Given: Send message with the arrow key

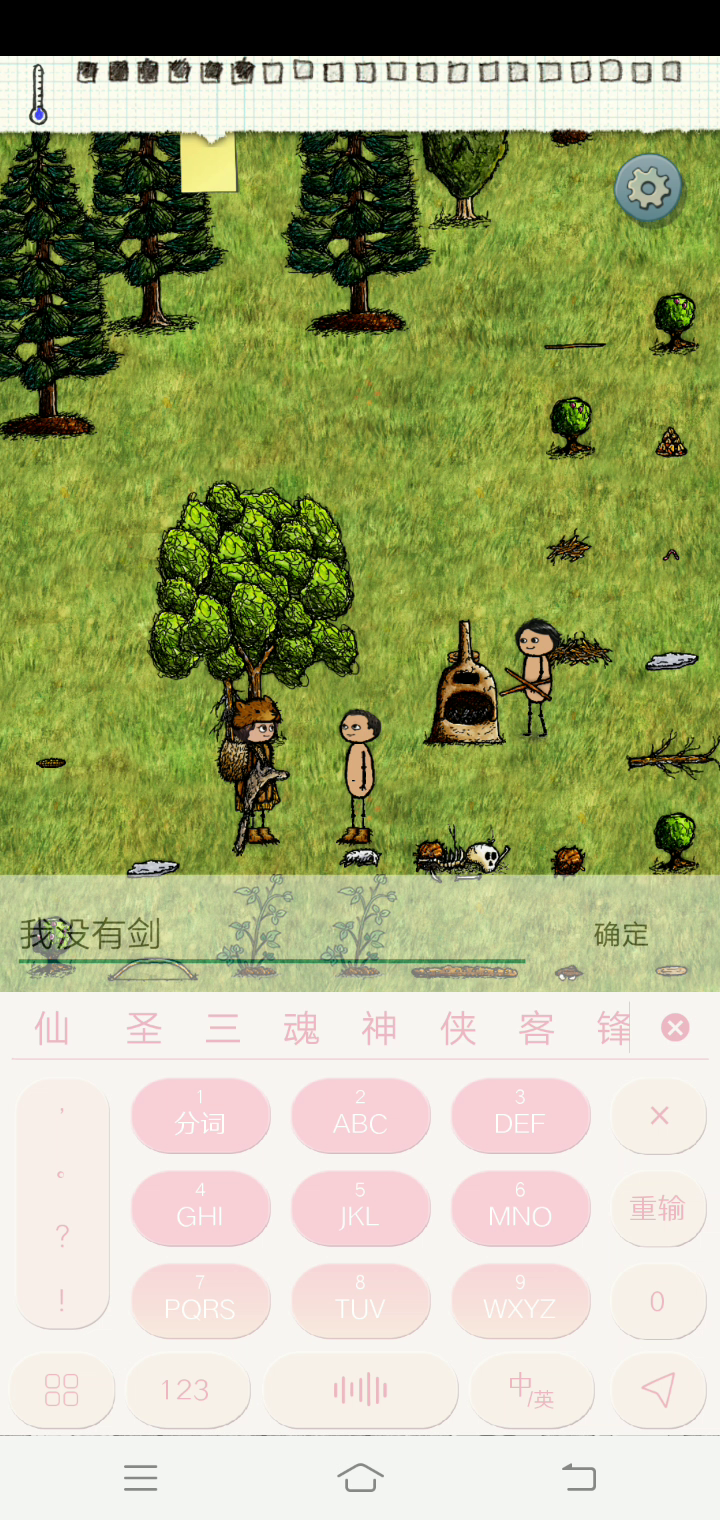Looking at the screenshot, I should click(658, 1390).
